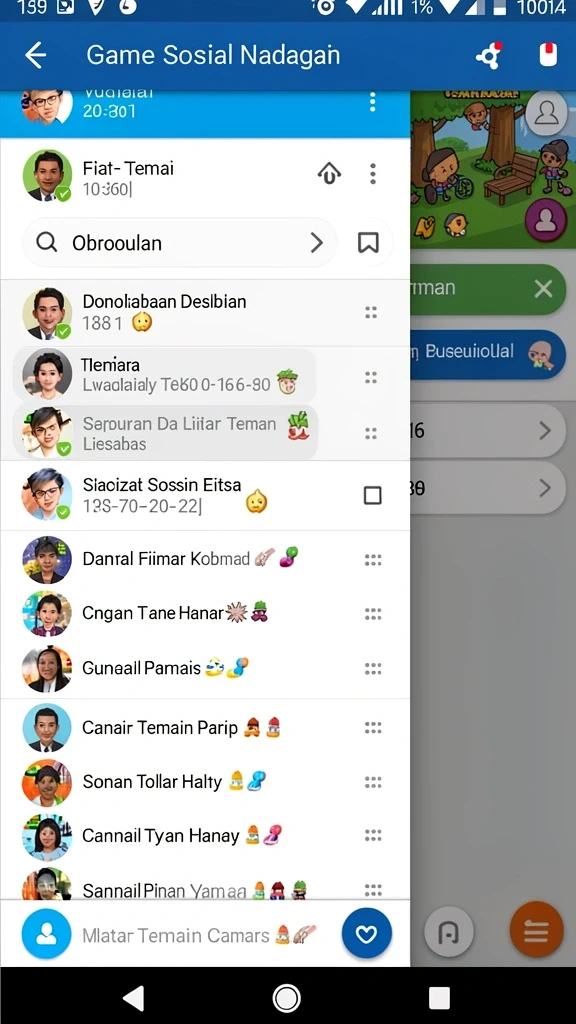Open Canair Temain Parip's row
This screenshot has height=1024, width=576.
(205, 728)
